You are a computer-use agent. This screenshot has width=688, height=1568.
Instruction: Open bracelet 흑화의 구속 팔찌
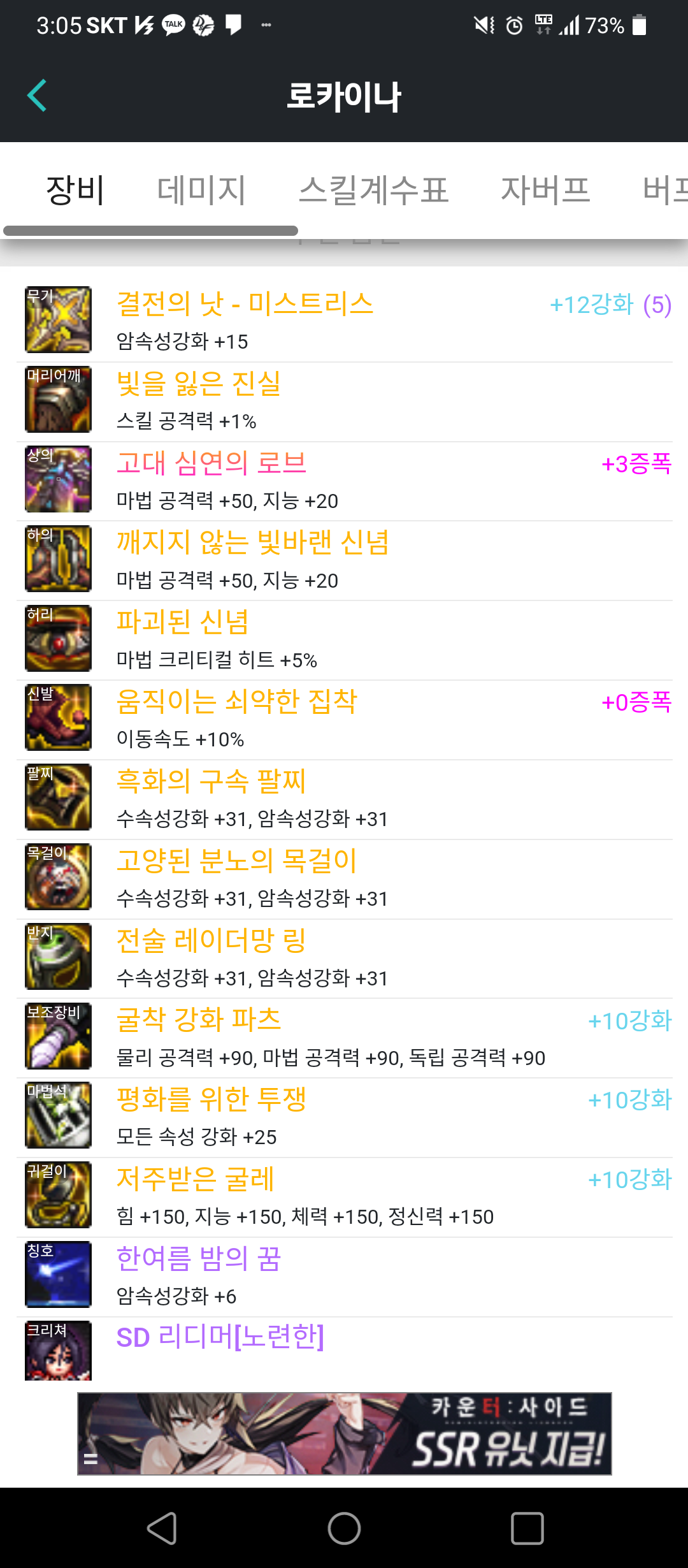click(211, 781)
